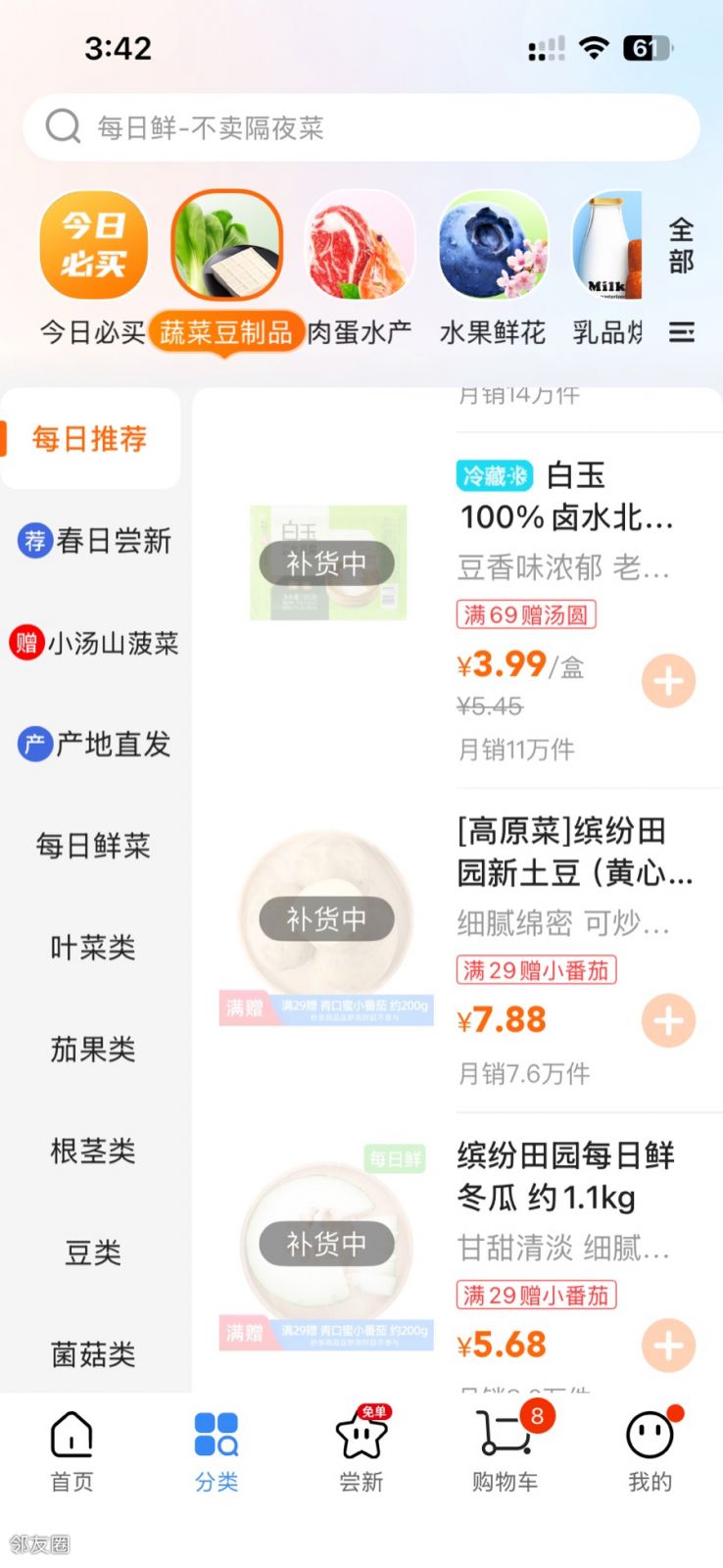The height and width of the screenshot is (1568, 723).
Task: Open the 根茎类 subcategory
Action: coord(94,1151)
